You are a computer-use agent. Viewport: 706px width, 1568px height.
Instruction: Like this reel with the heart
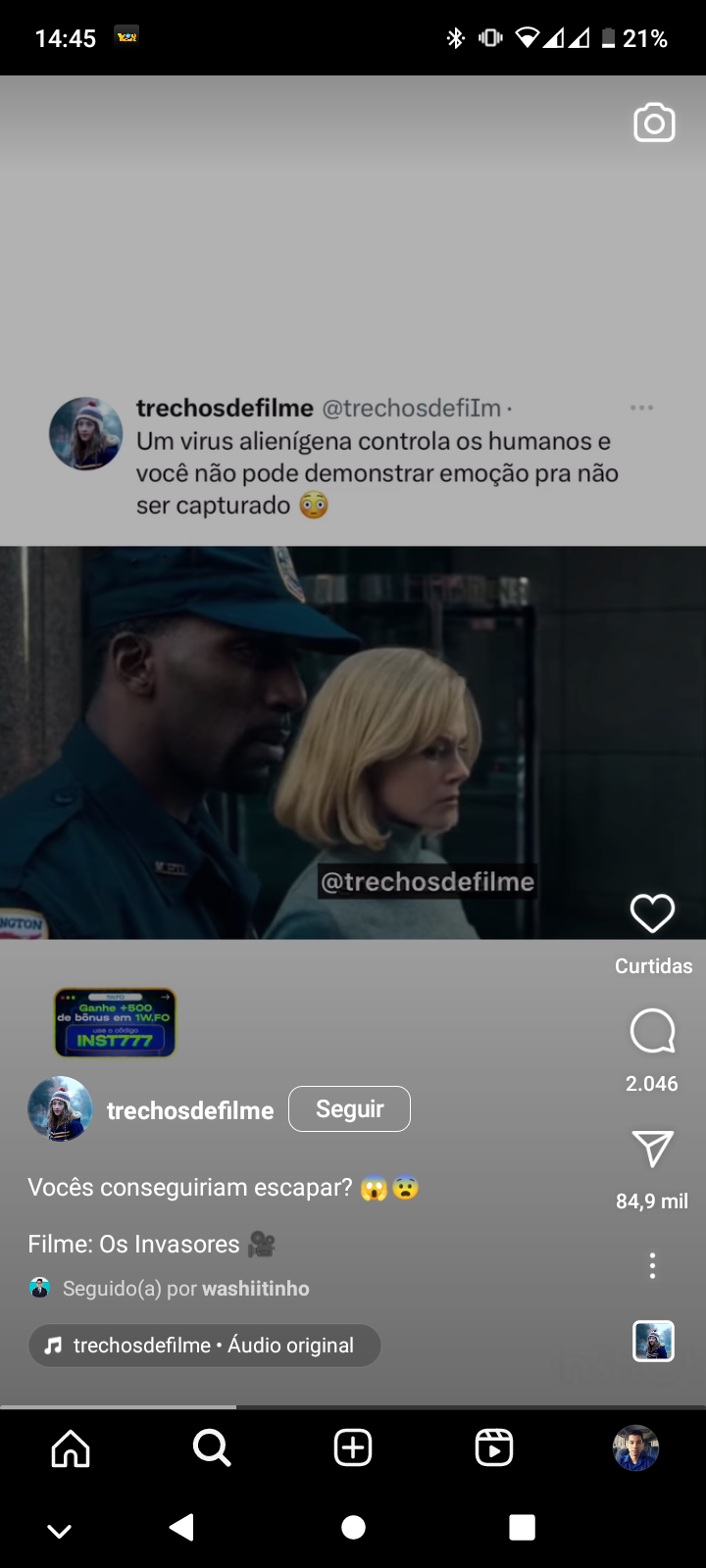pyautogui.click(x=652, y=913)
